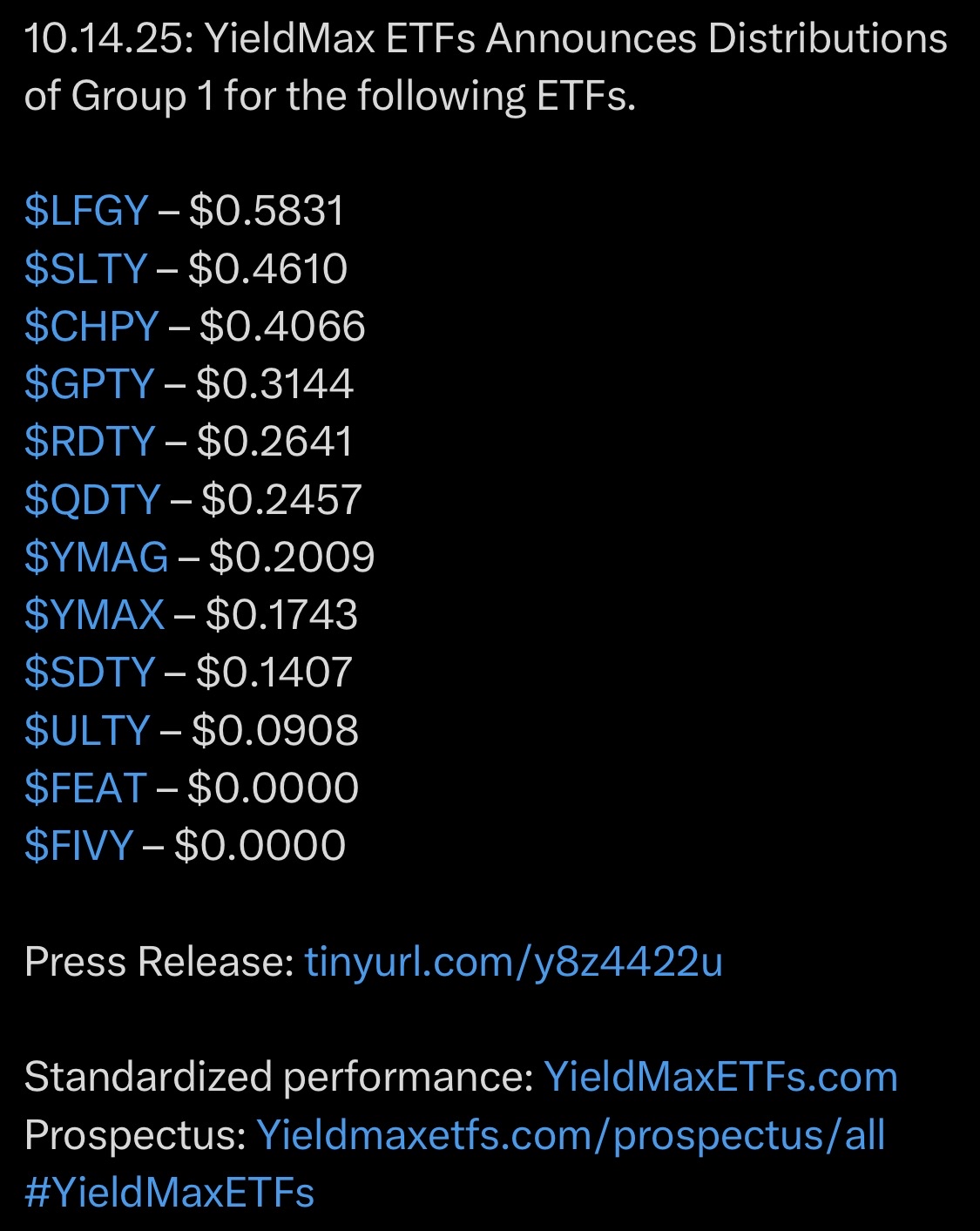Tap the #YieldMaxETFs hashtag
980x1231 pixels.
coord(169,1193)
